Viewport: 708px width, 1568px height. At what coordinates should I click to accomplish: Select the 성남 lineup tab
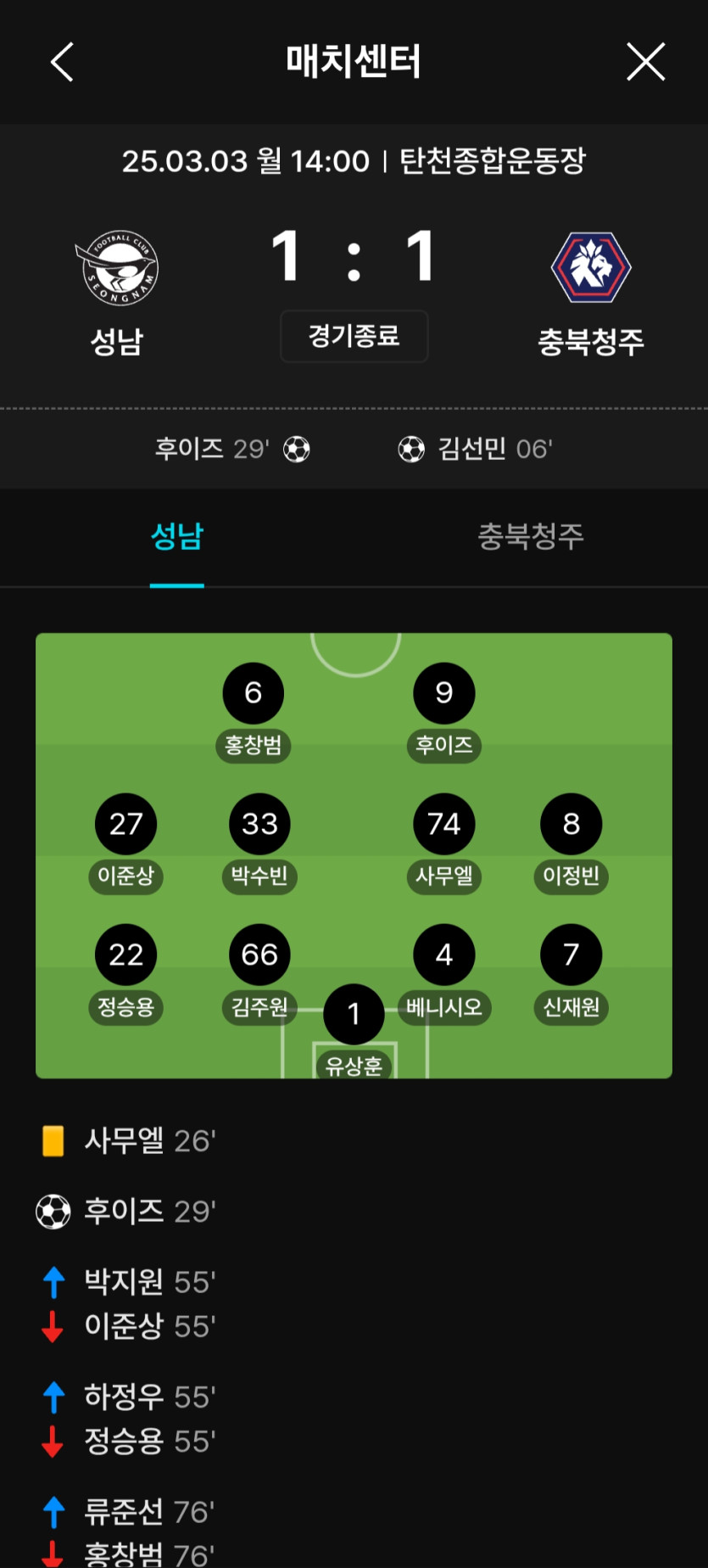pos(177,536)
